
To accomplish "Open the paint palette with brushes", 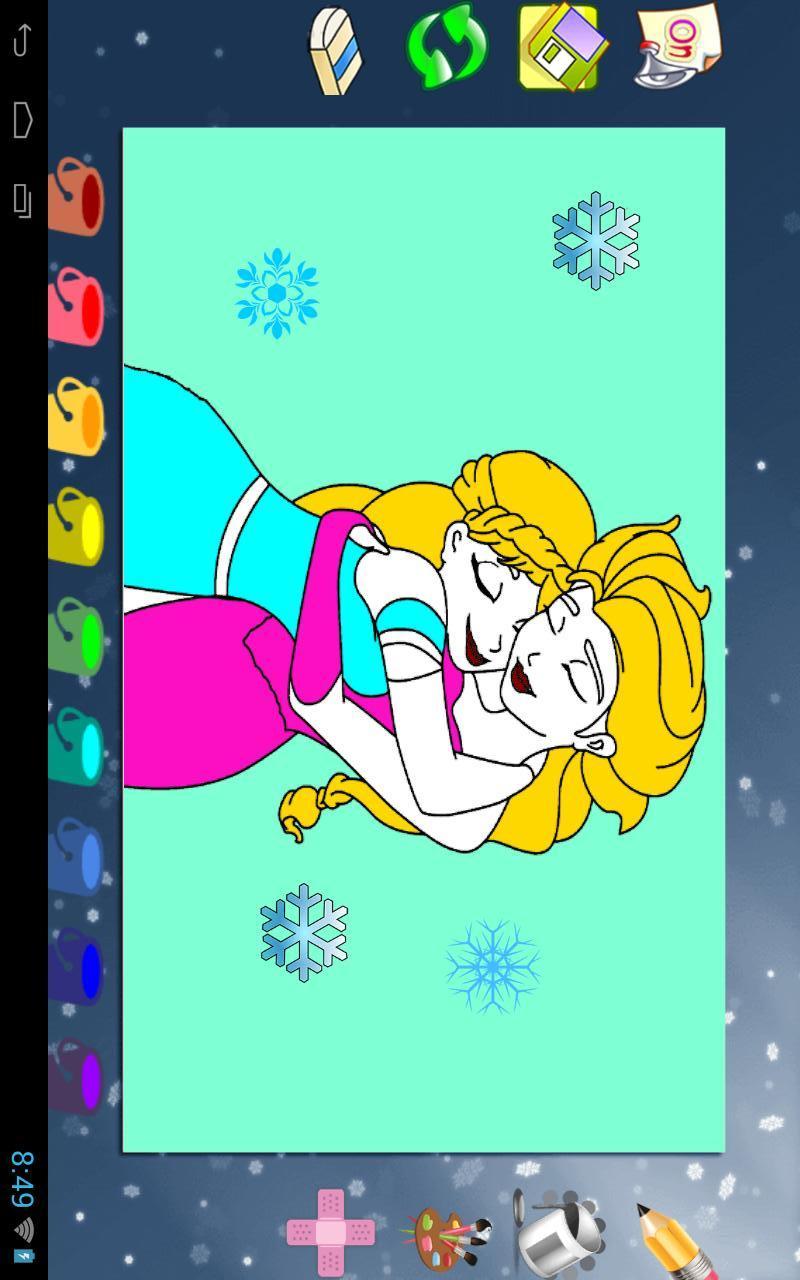I will tap(445, 1238).
